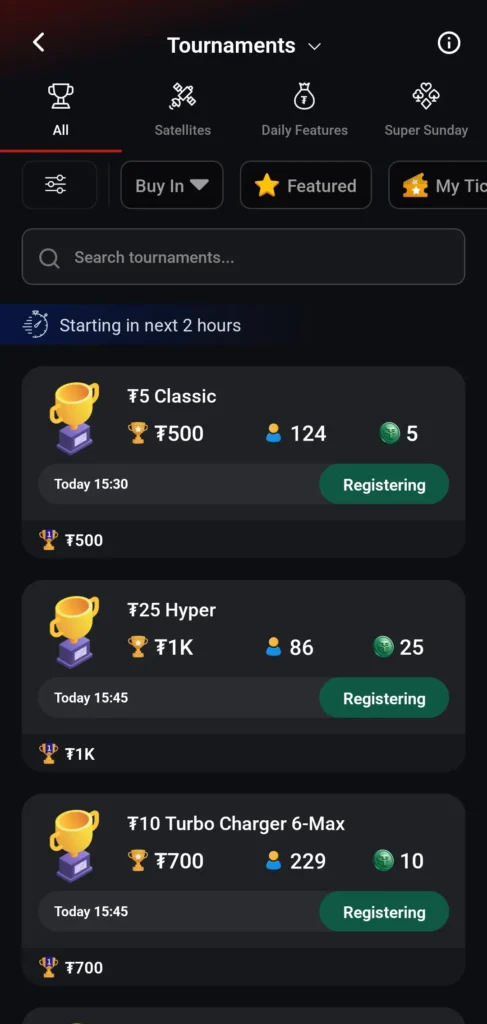This screenshot has height=1024, width=487.
Task: Switch to the Super Sunday tab
Action: (426, 110)
